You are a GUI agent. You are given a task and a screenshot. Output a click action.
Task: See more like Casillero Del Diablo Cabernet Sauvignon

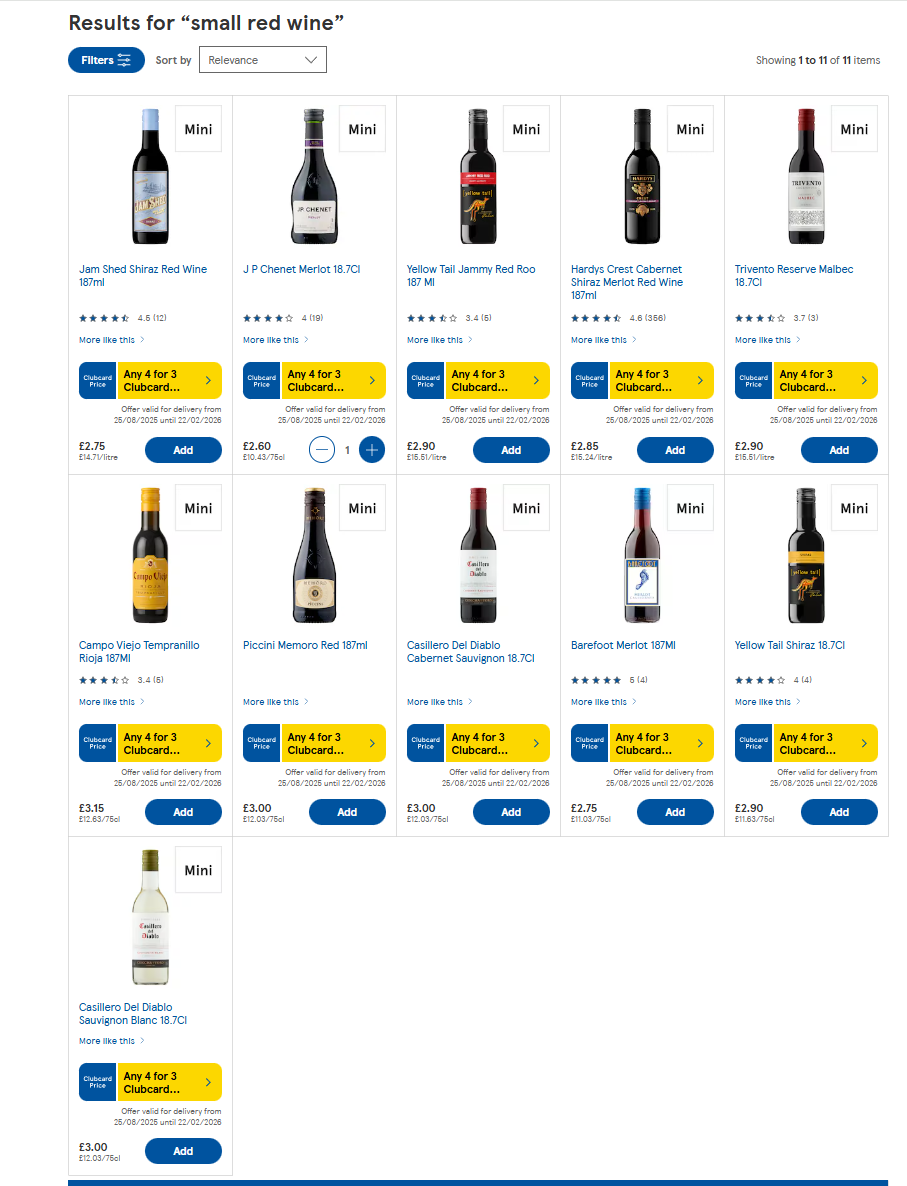pos(439,702)
